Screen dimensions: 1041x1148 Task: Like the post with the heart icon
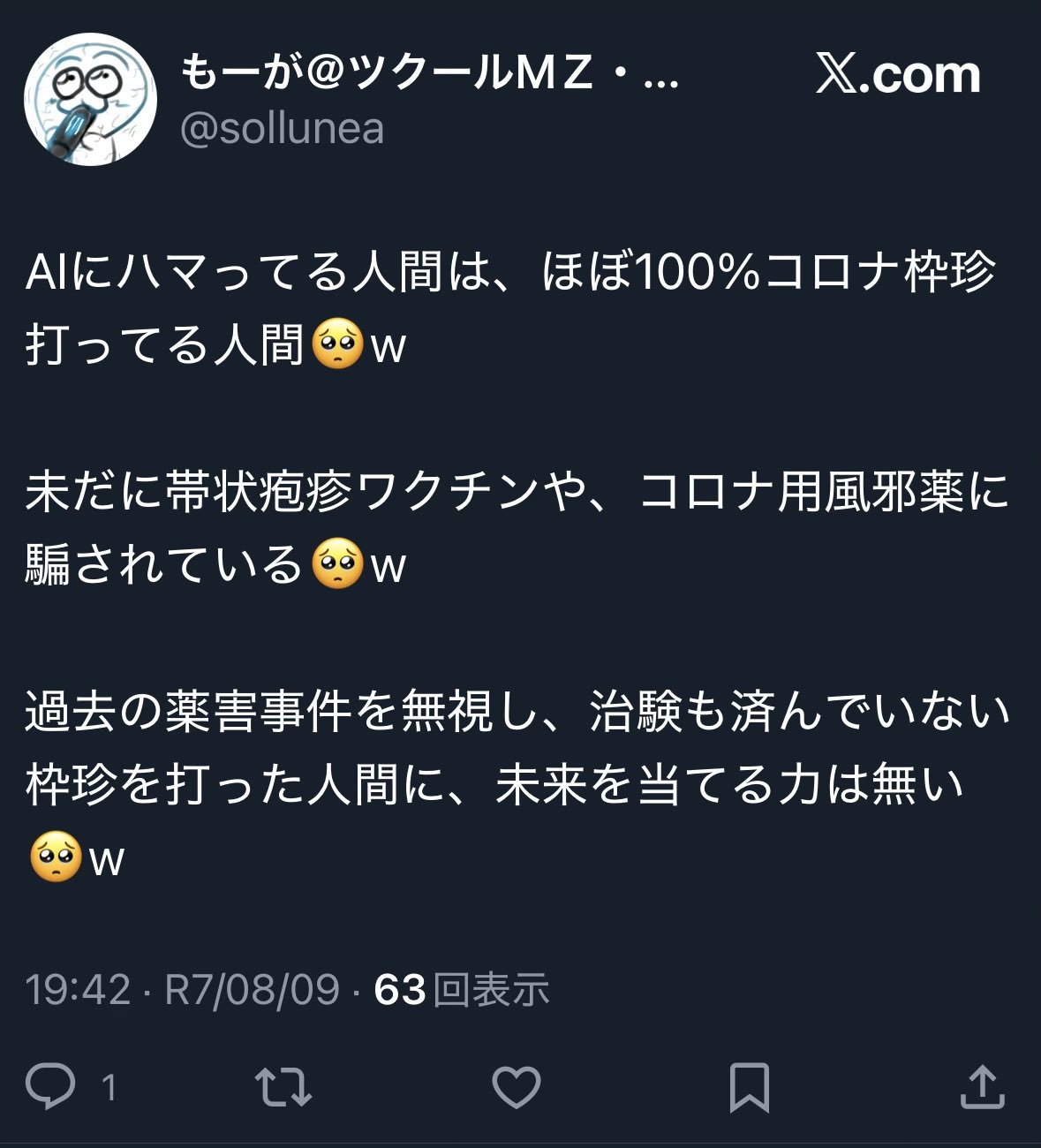point(516,1086)
